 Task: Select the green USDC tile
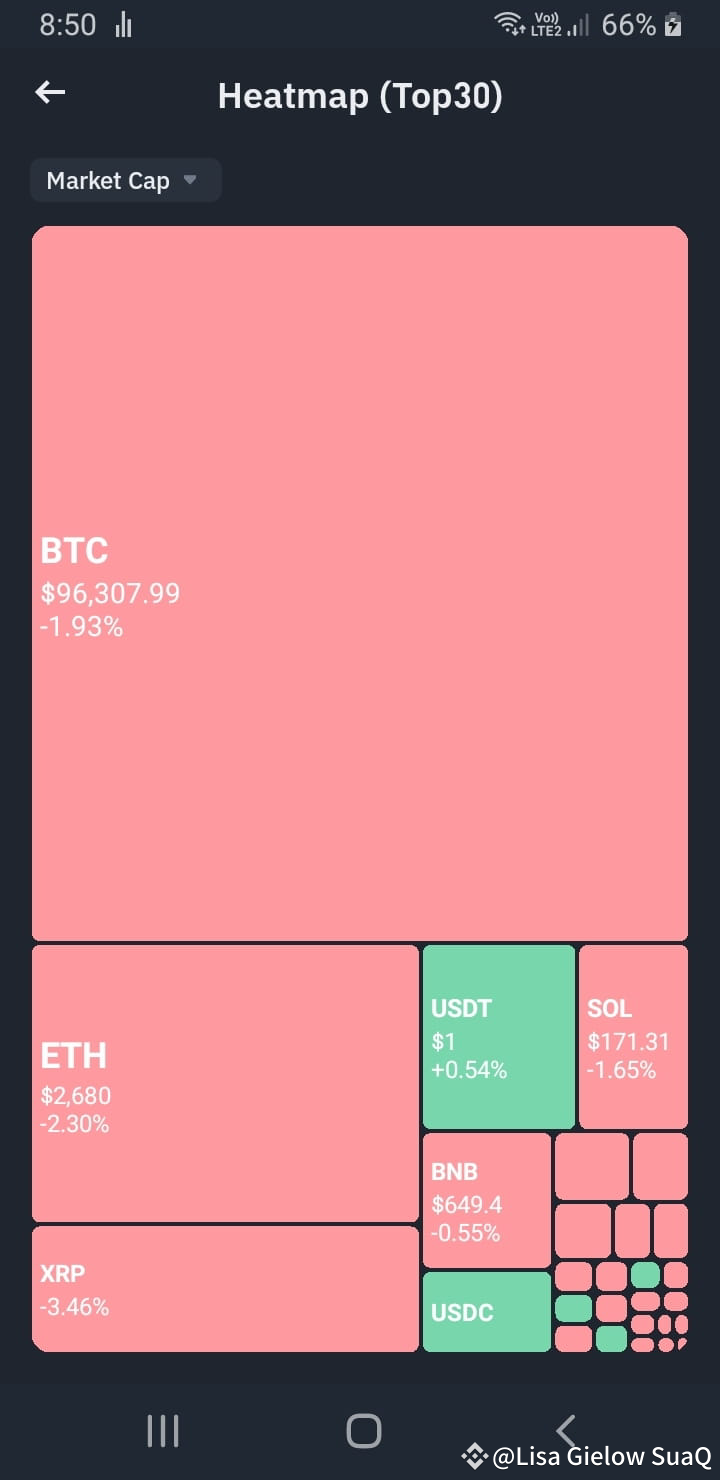pyautogui.click(x=486, y=1310)
